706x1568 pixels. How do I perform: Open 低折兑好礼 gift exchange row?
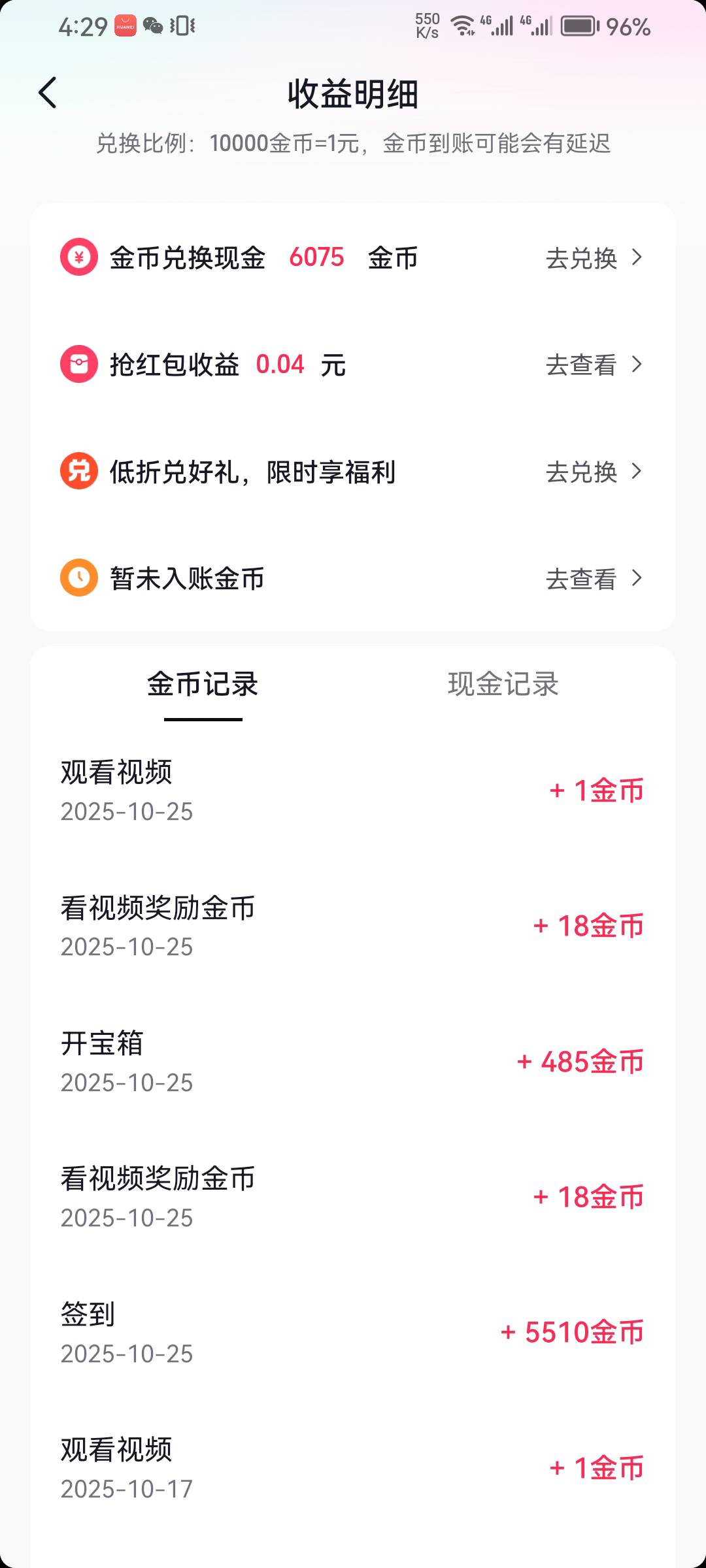click(353, 471)
